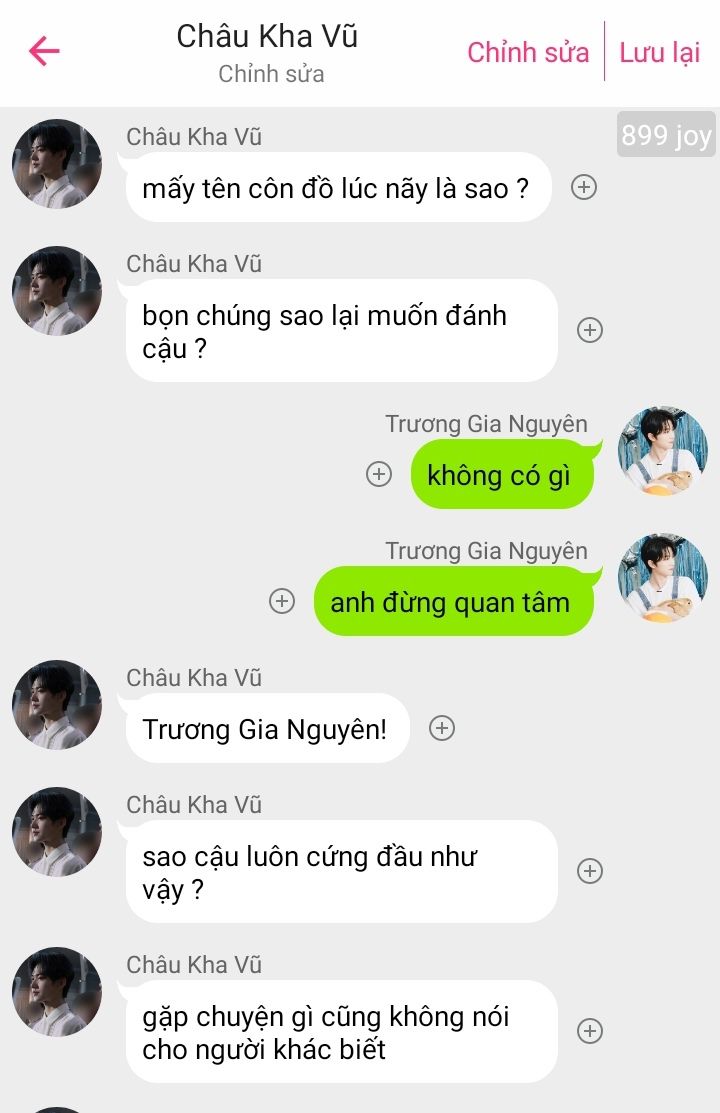Tap plus icon beside "bọn chúng sao lại" message
Image resolution: width=720 pixels, height=1113 pixels.
point(590,330)
